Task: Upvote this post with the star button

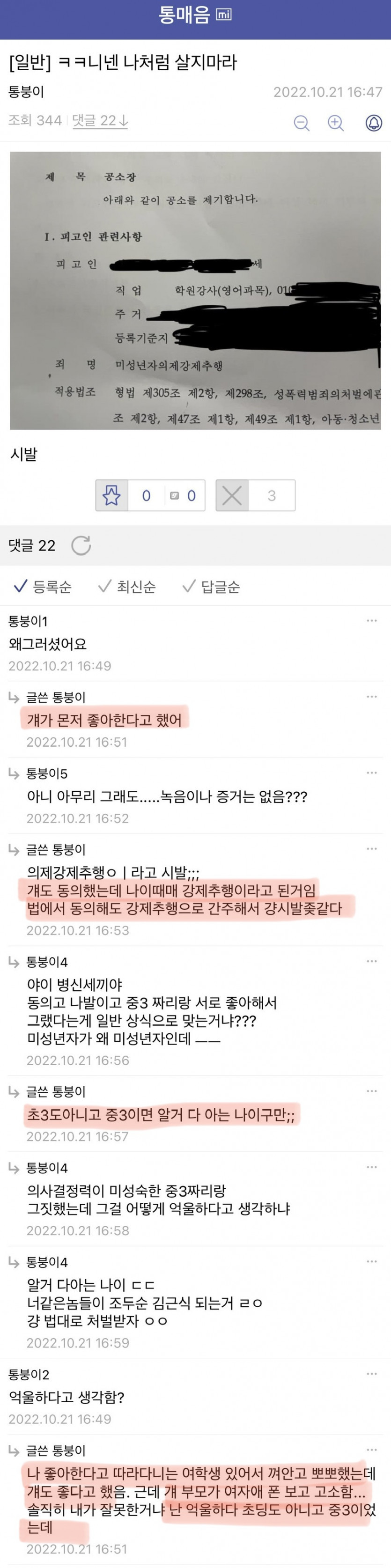Action: click(112, 495)
